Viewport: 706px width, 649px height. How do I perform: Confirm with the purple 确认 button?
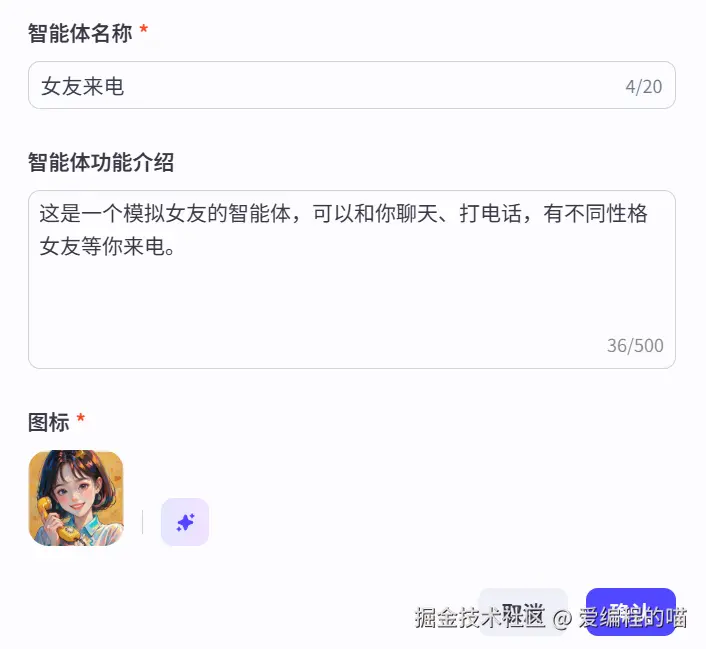coord(630,611)
